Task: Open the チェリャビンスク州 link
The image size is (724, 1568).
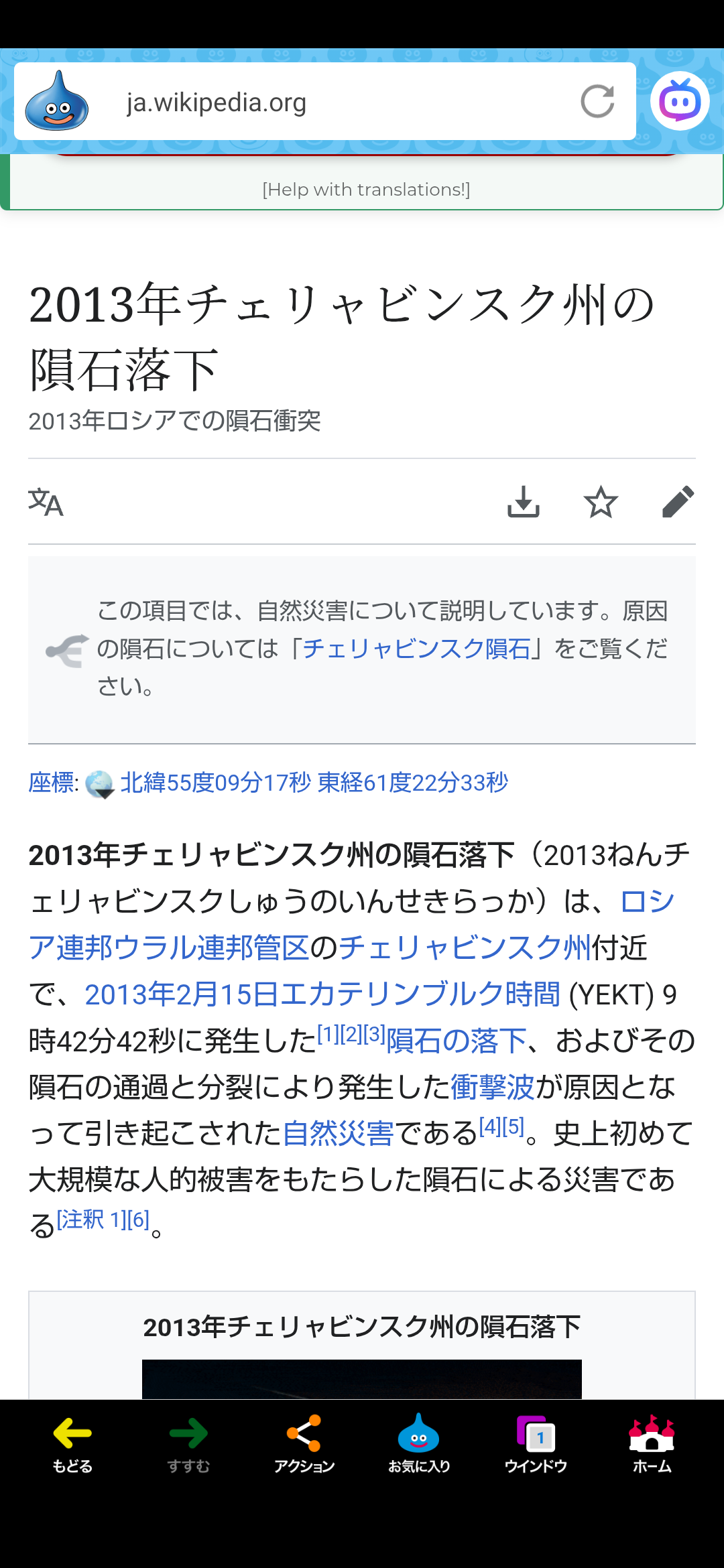Action: point(464,948)
